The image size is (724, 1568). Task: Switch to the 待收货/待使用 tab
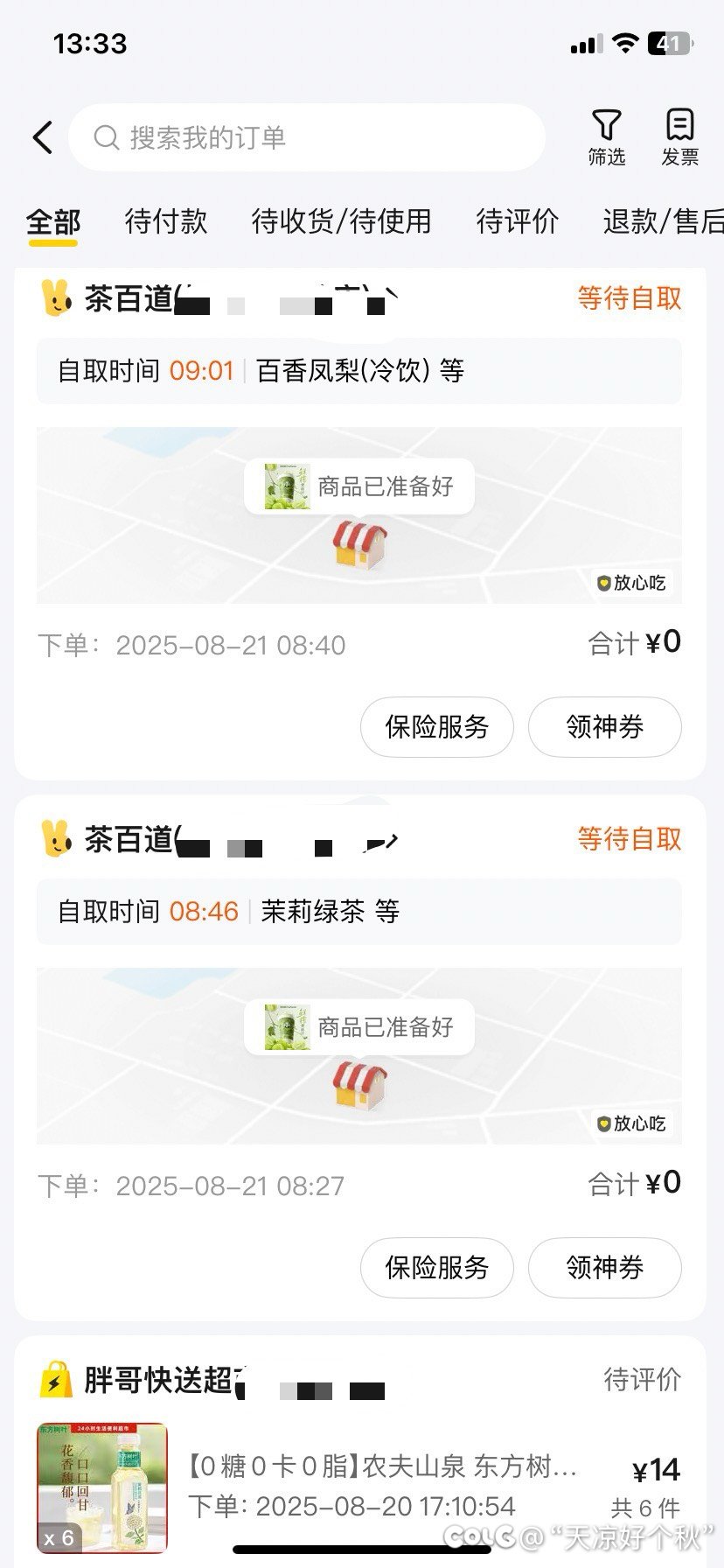click(341, 221)
